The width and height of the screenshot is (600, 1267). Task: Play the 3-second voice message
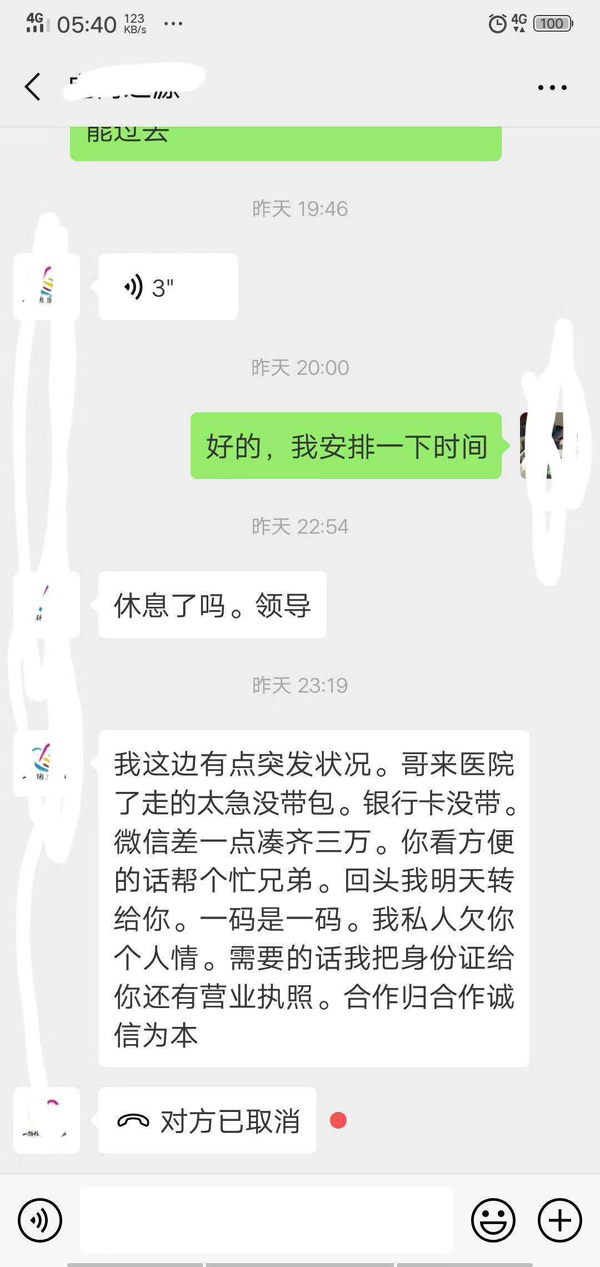click(167, 288)
